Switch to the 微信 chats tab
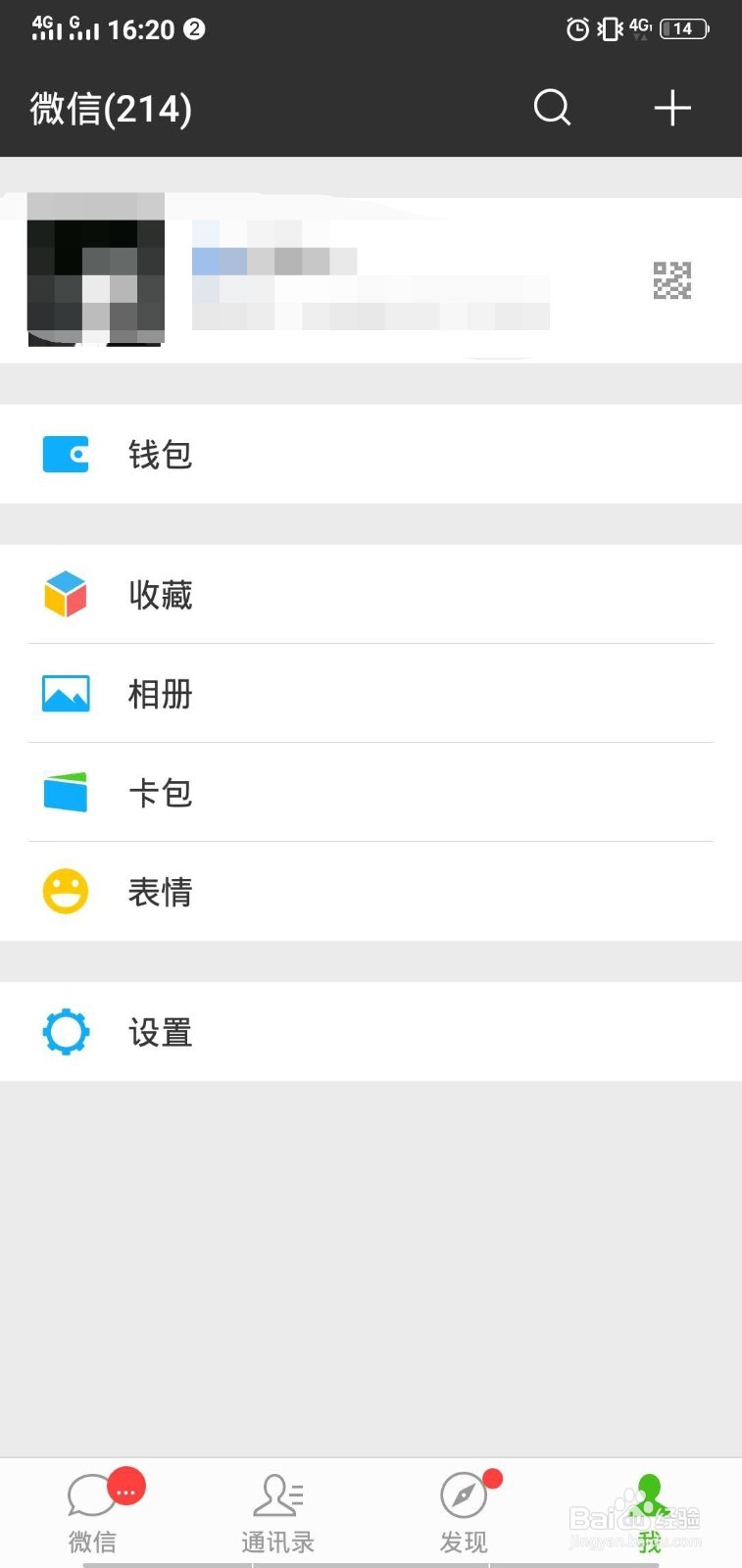The width and height of the screenshot is (742, 1568). point(92,1509)
